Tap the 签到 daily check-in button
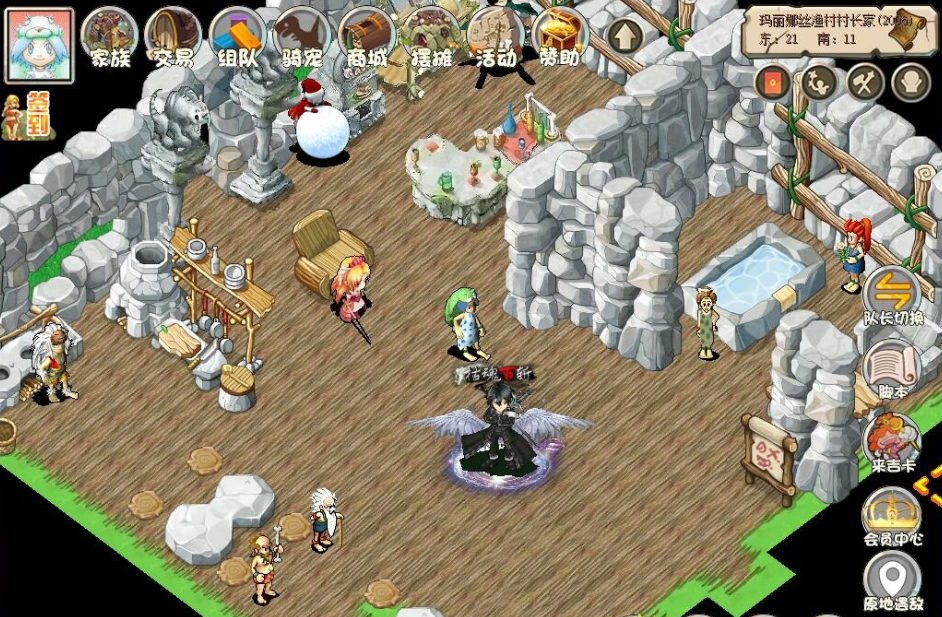This screenshot has height=617, width=942. click(x=28, y=115)
